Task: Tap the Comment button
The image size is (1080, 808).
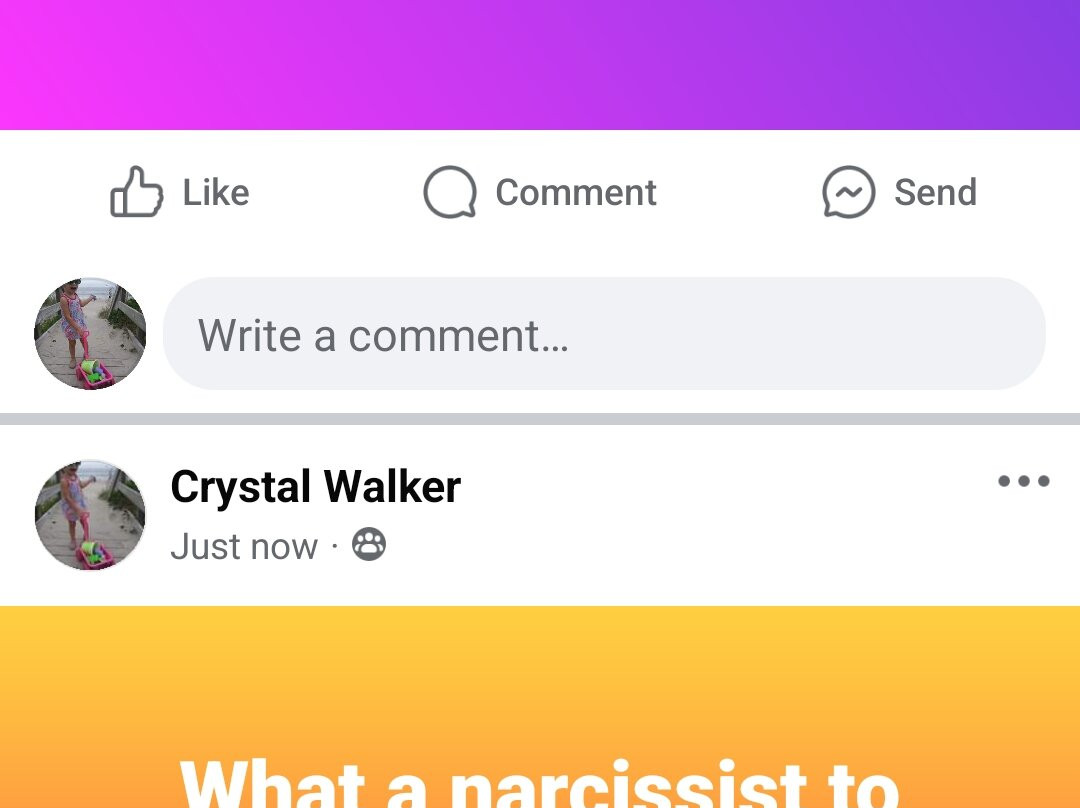Action: (x=540, y=192)
